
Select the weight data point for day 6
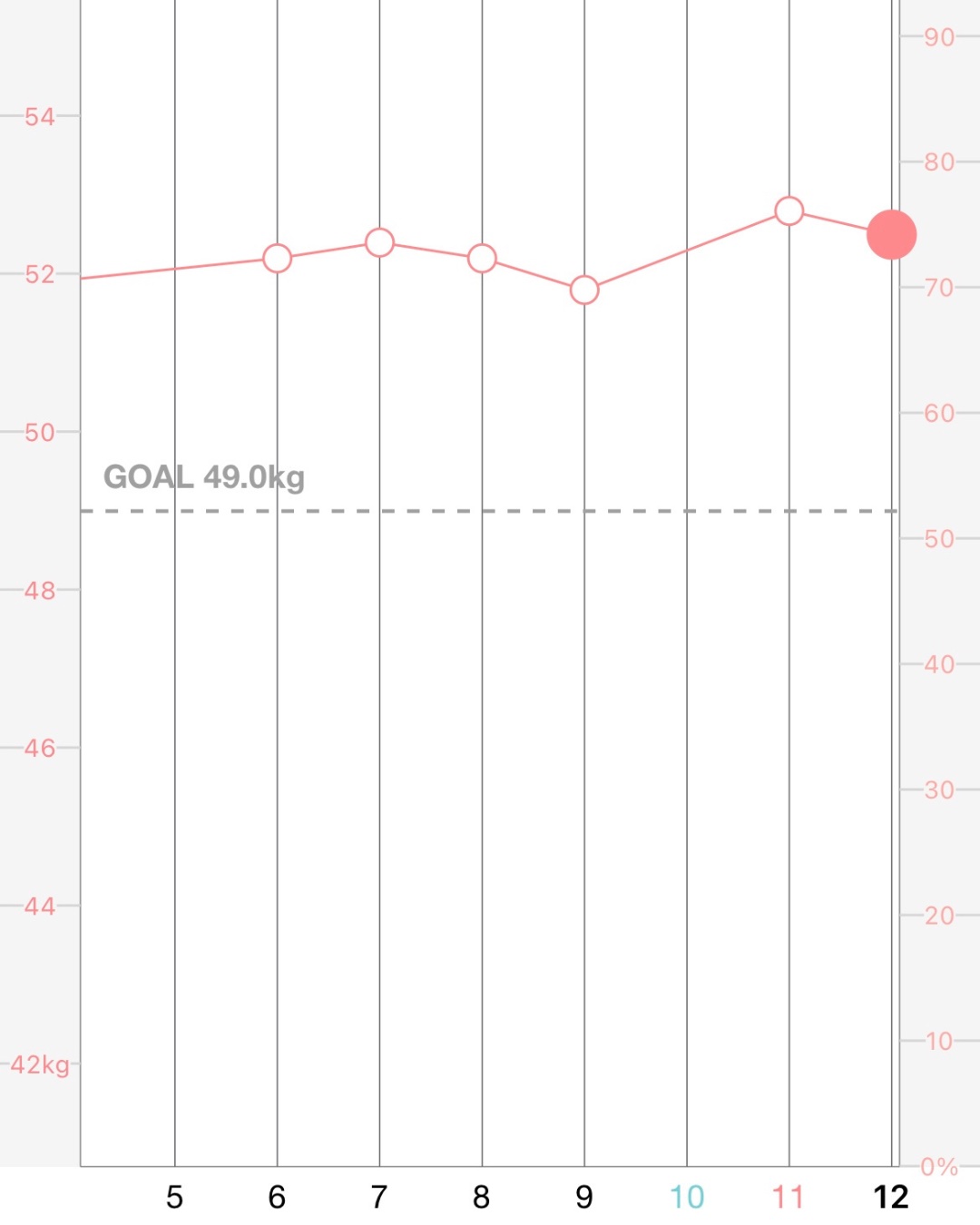pyautogui.click(x=277, y=259)
